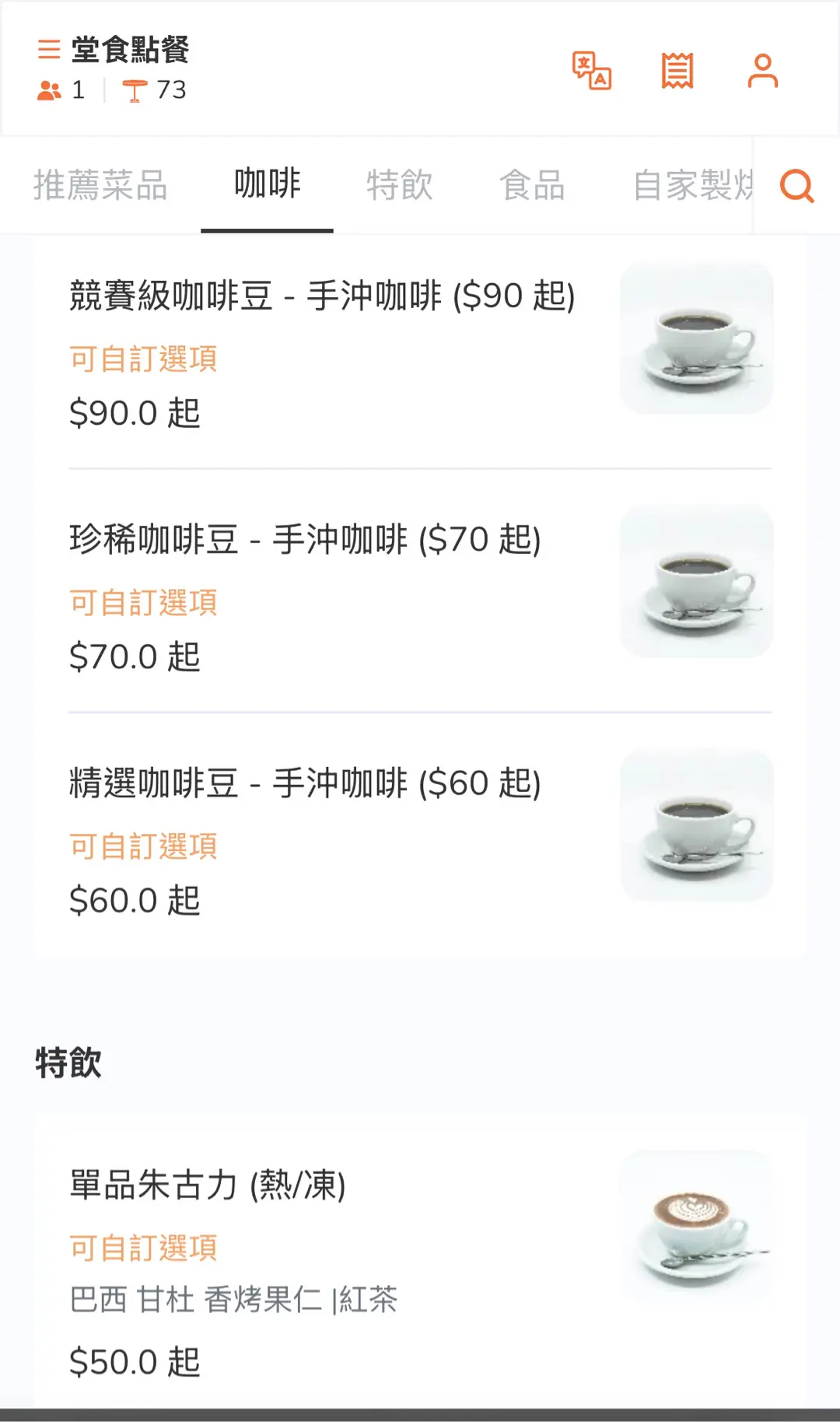Open the hamburger menu beside 堂食點餐
Image resolution: width=840 pixels, height=1422 pixels.
click(x=48, y=50)
